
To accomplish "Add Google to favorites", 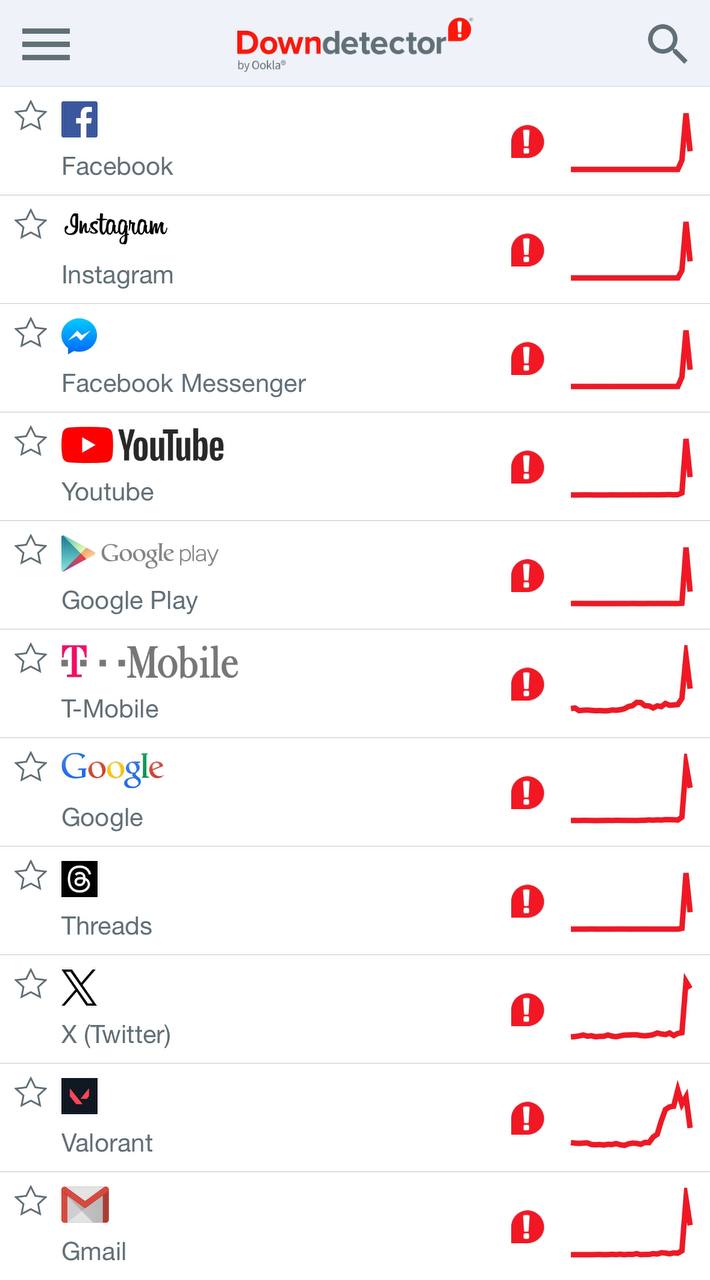I will (x=31, y=767).
